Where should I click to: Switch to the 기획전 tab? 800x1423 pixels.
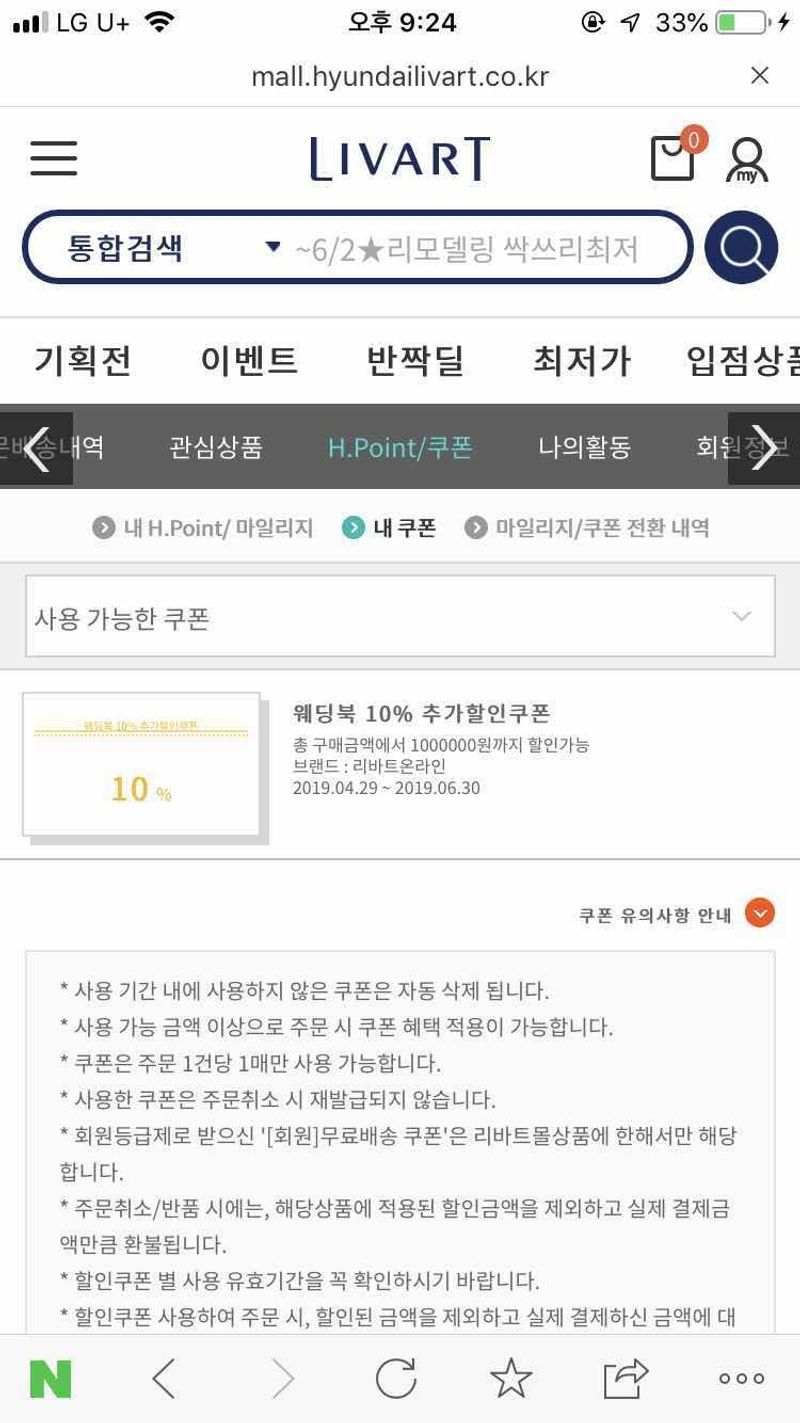click(x=83, y=360)
